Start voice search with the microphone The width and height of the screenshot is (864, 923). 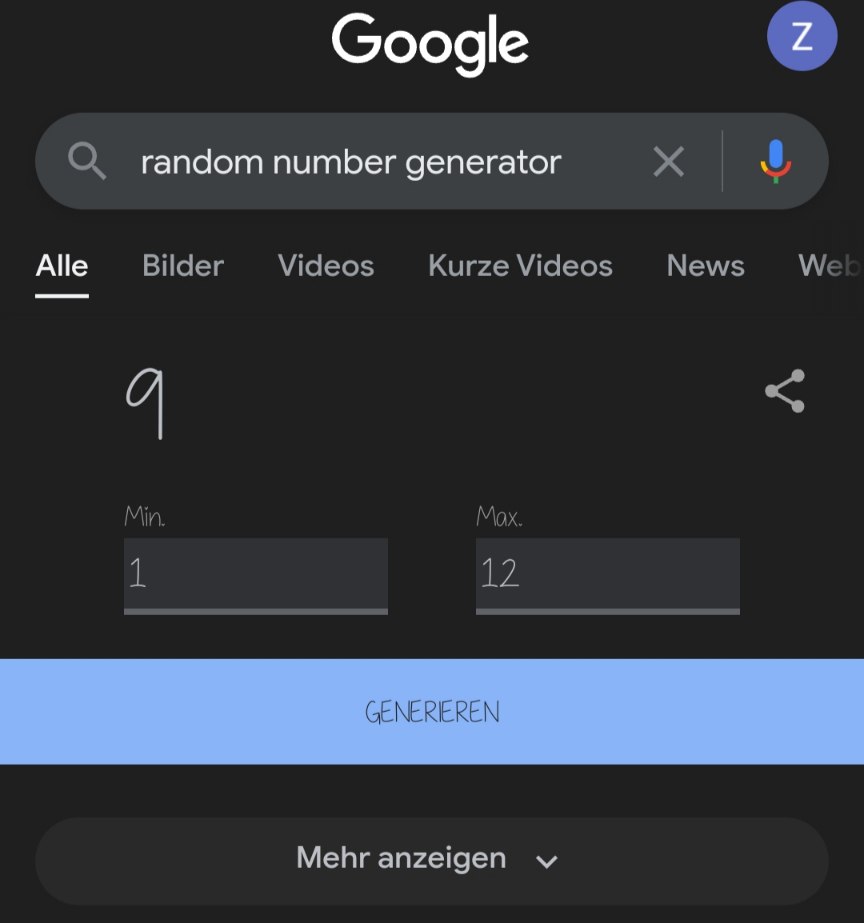click(775, 162)
